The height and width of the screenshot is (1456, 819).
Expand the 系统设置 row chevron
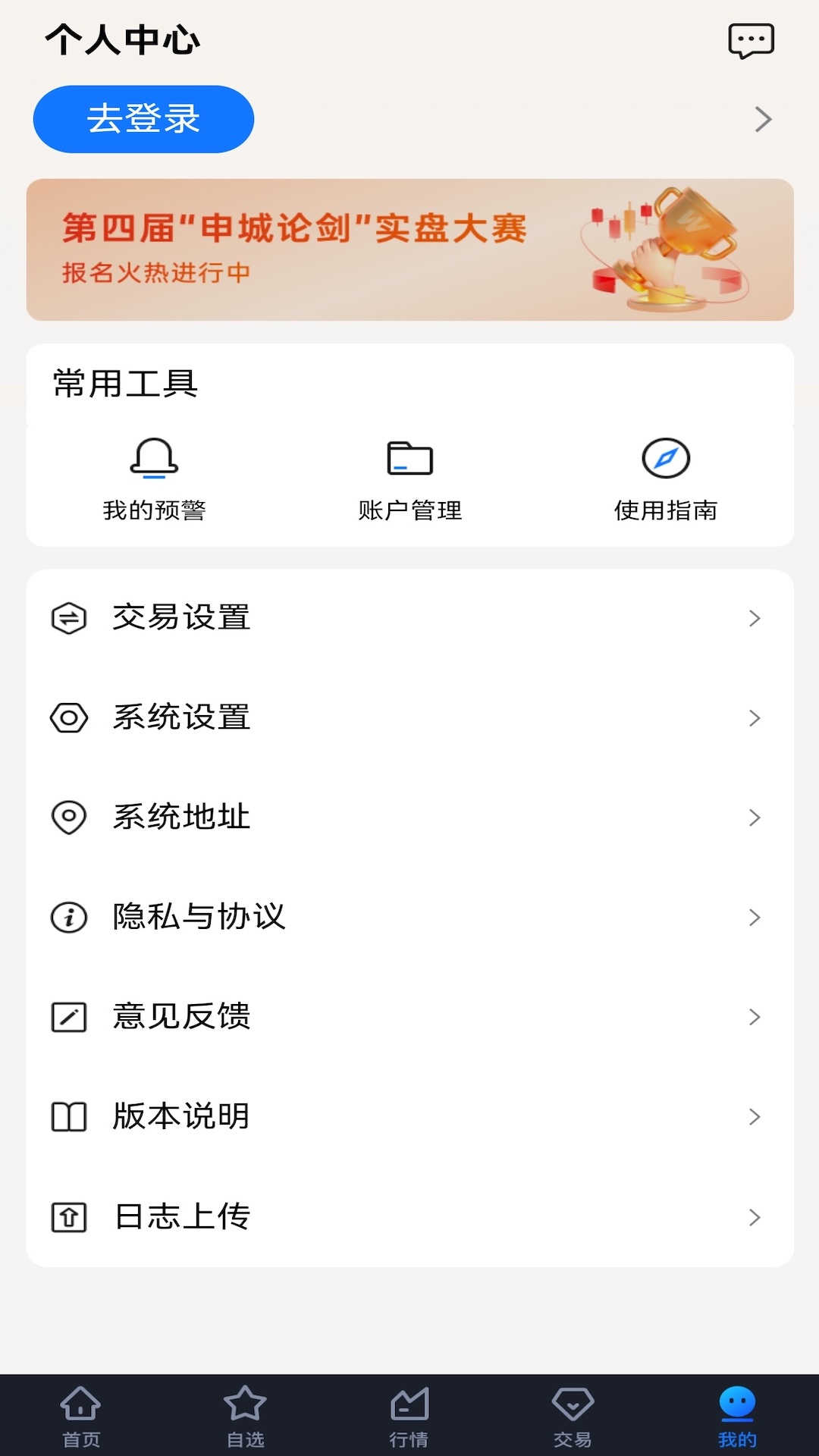tap(754, 718)
